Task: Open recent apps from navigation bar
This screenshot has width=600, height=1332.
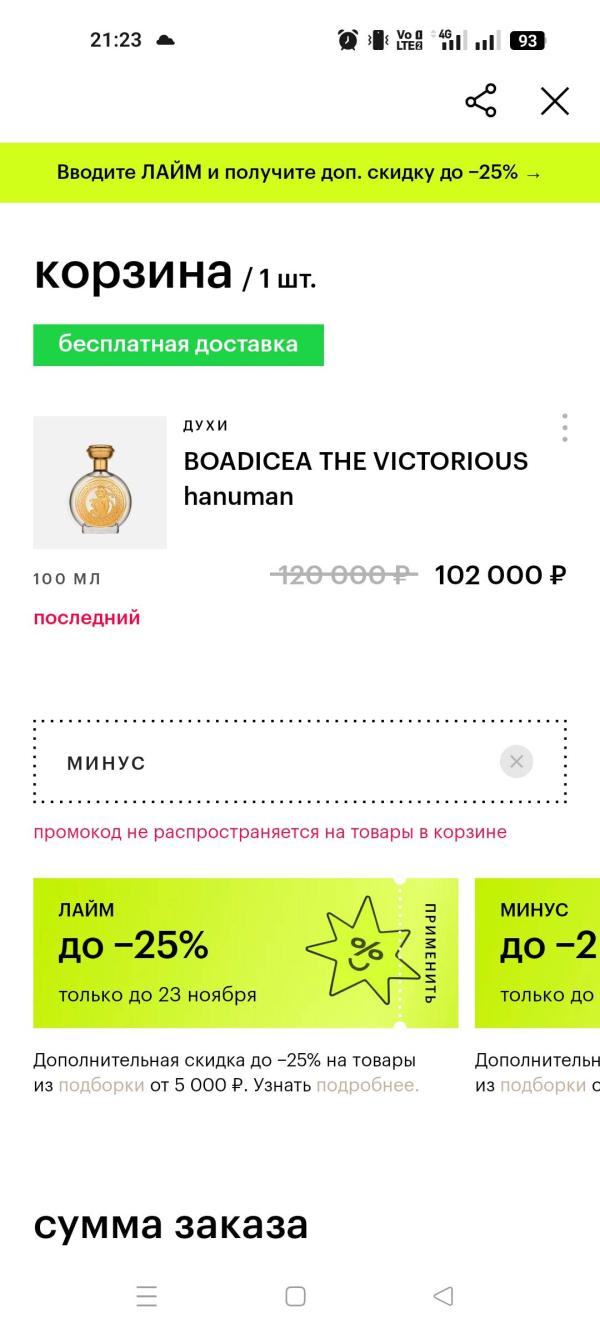Action: coord(147,1297)
